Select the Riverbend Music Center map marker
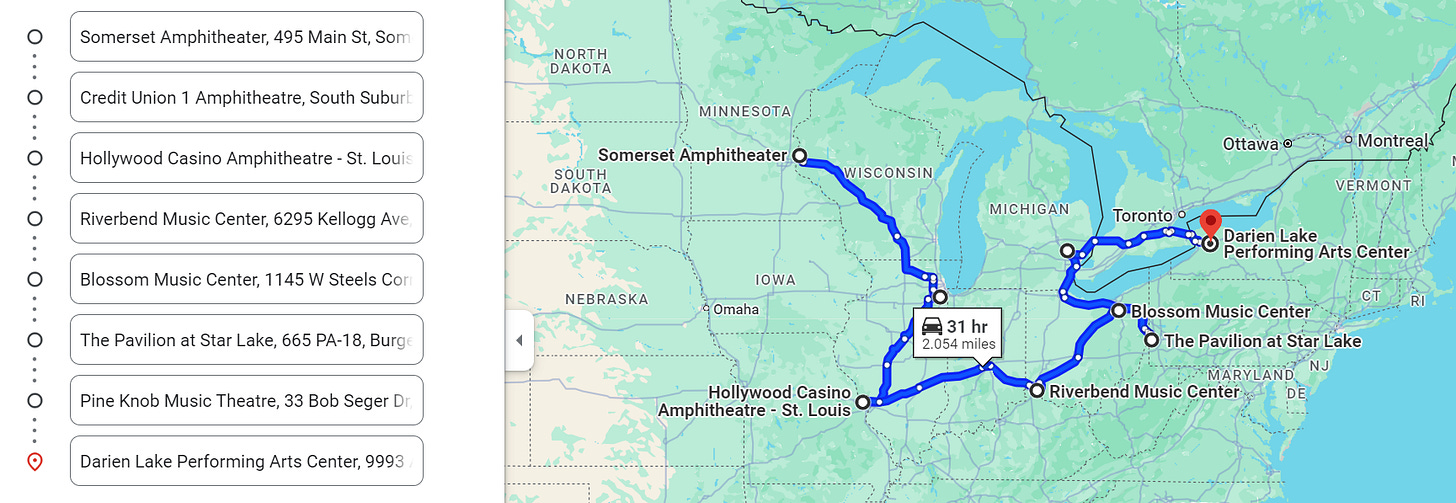Viewport: 1456px width, 503px height. click(1037, 391)
